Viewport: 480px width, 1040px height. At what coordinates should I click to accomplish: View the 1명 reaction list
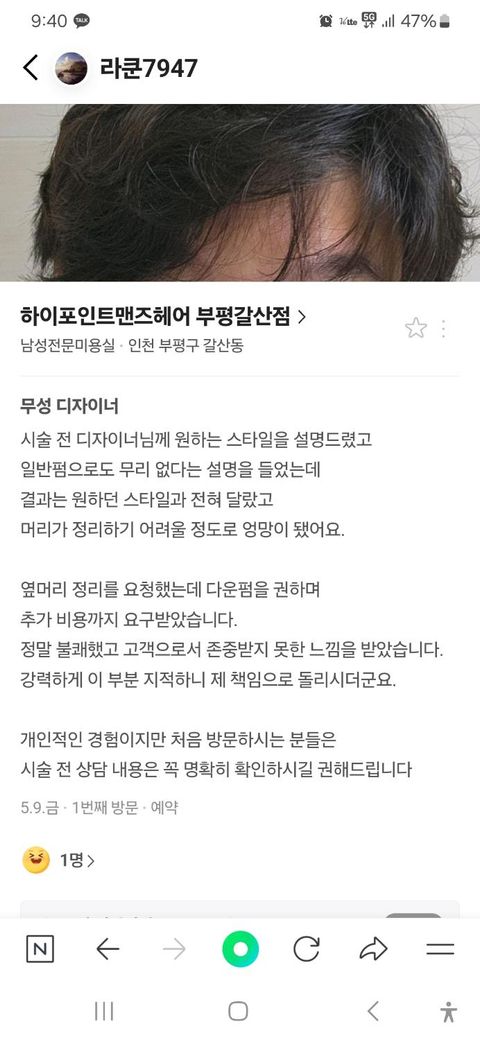(x=58, y=861)
